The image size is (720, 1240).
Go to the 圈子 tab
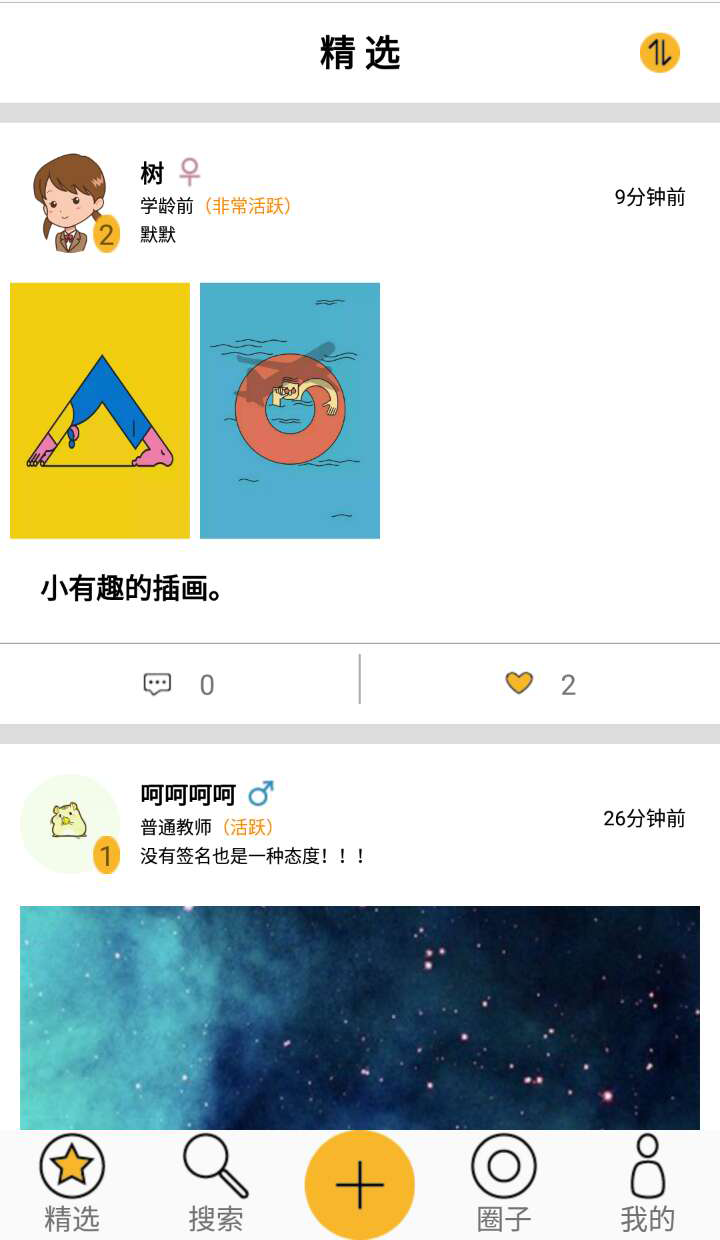(x=504, y=1185)
